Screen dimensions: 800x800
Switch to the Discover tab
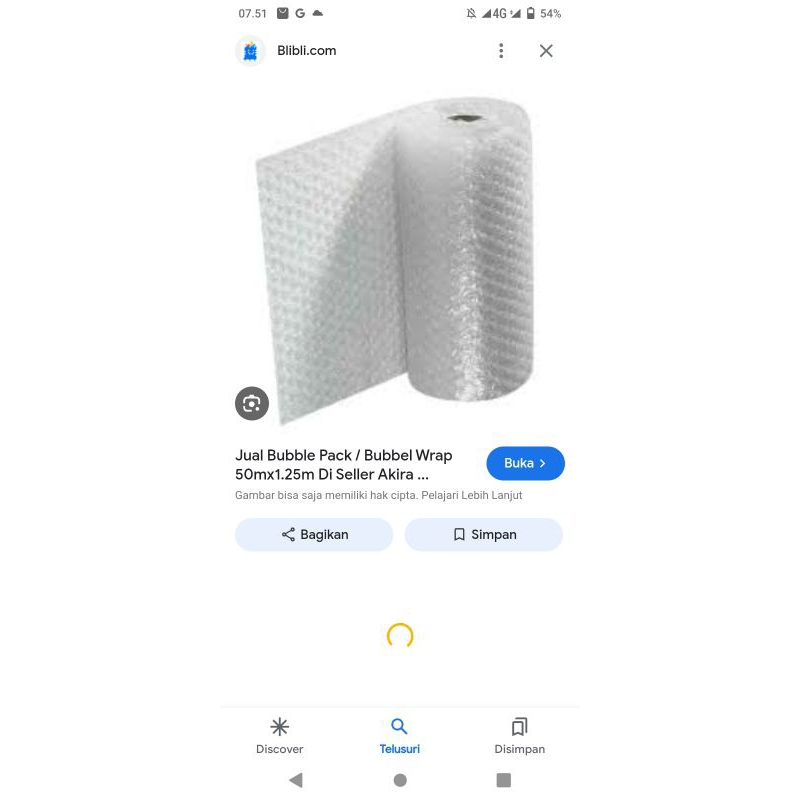point(280,736)
